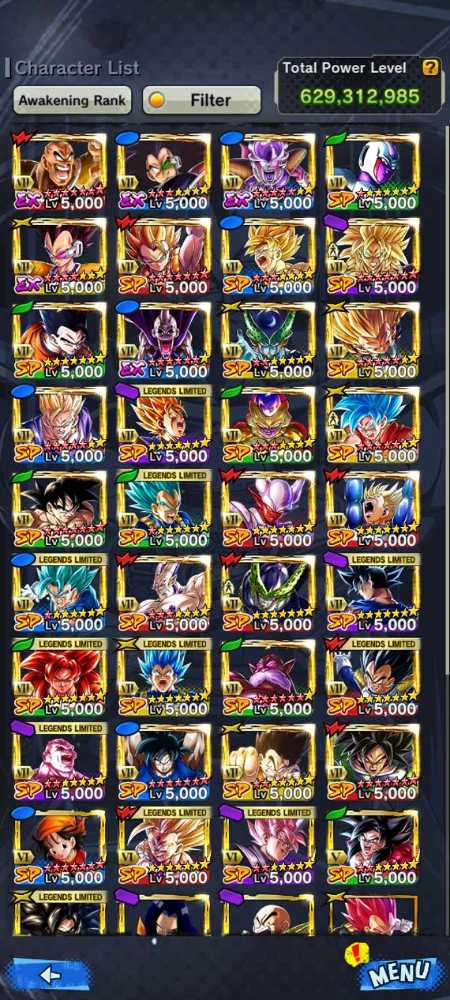Open the white-faced Cooler character card
The width and height of the screenshot is (450, 1000).
coord(373,172)
